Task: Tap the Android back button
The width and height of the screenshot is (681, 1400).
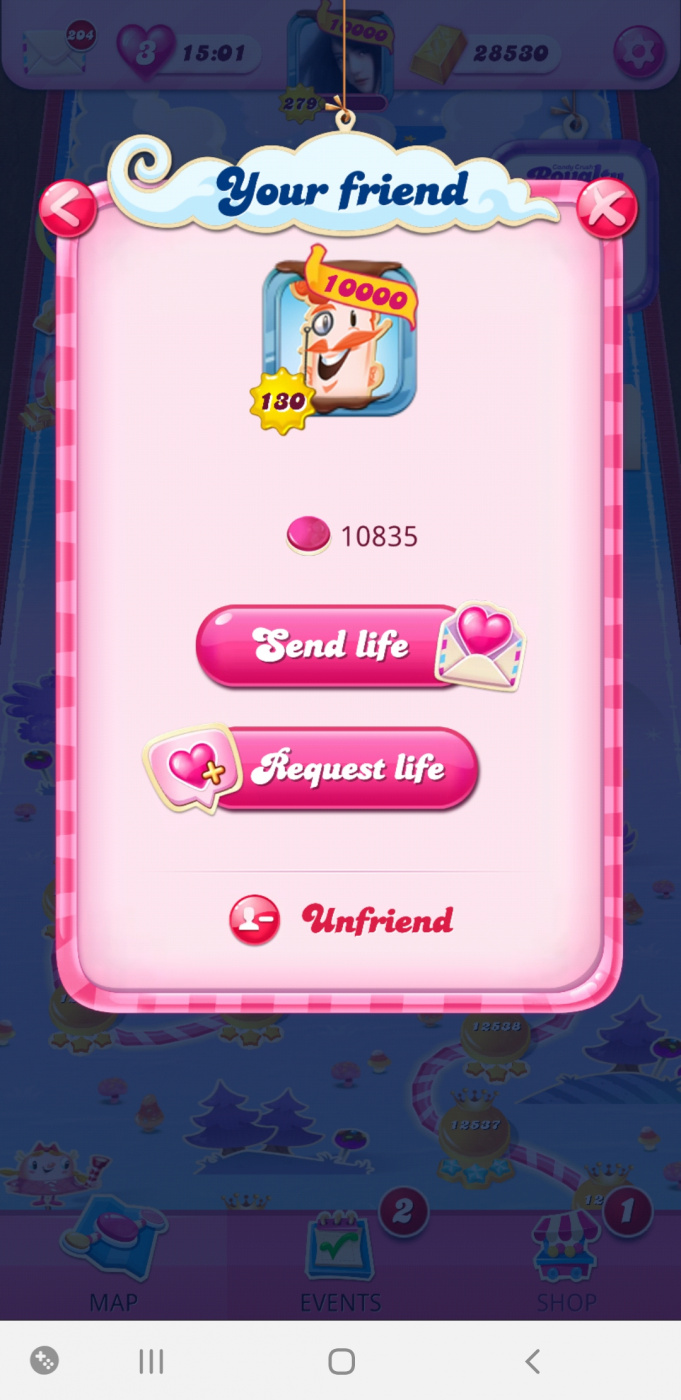Action: pos(532,1361)
